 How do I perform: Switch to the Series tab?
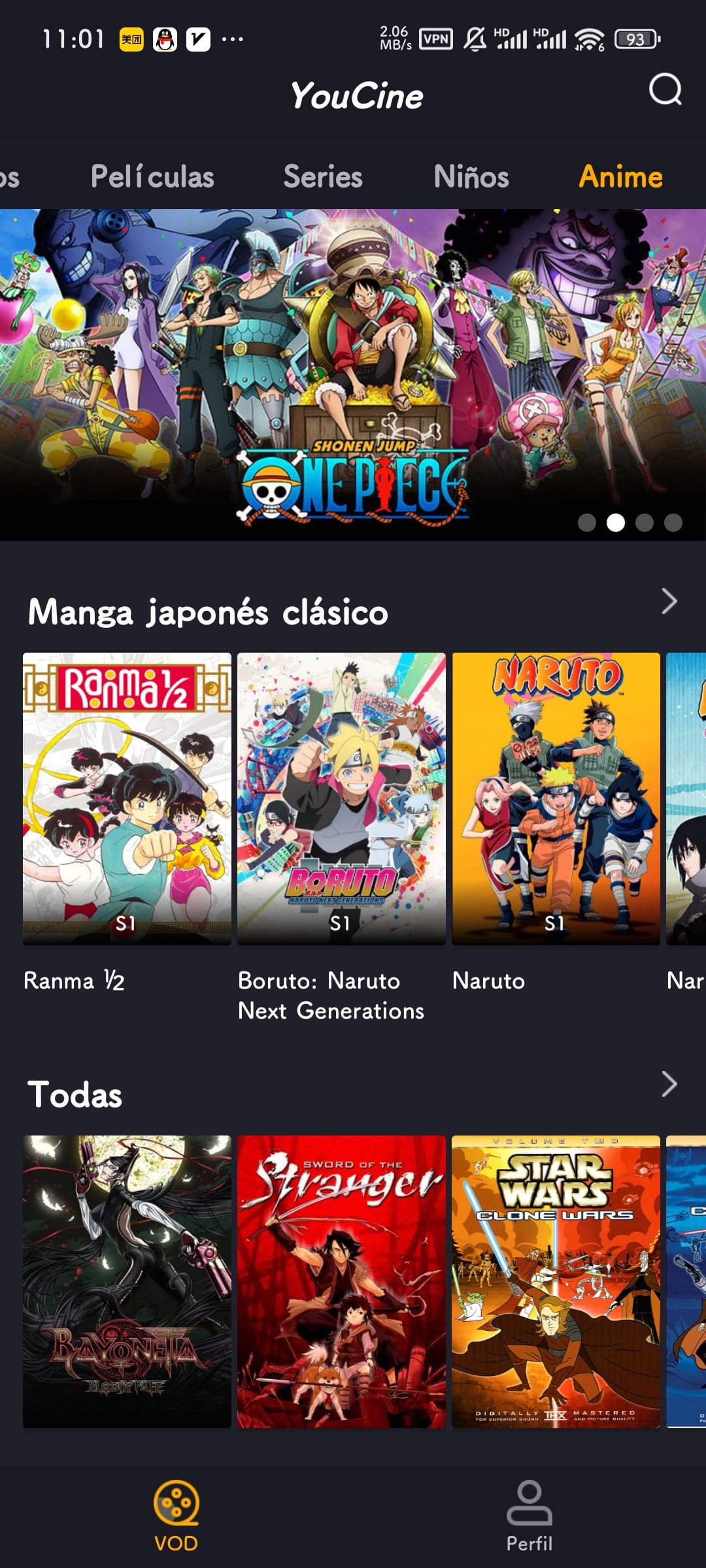[323, 176]
